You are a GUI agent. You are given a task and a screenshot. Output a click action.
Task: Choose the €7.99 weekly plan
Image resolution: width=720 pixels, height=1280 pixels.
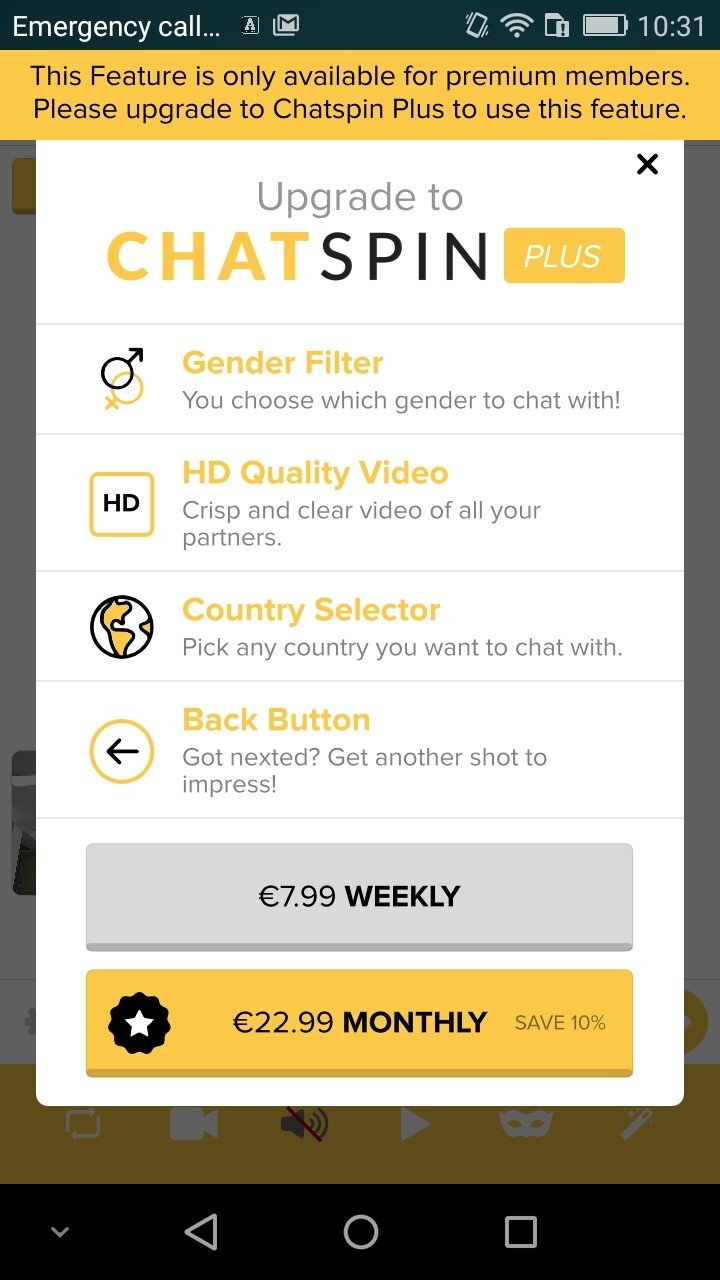(x=359, y=897)
